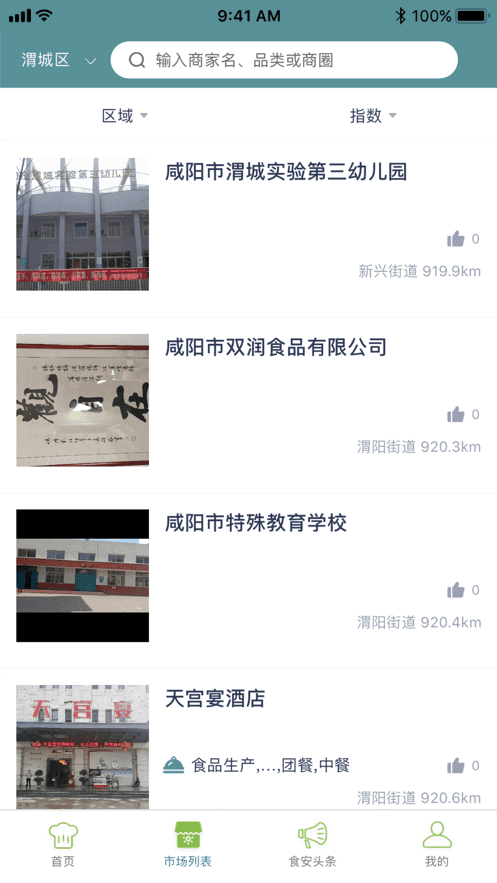Open 咸阳市特殊教育学校 listing
Viewport: 497px width, 883px height.
coord(248,581)
